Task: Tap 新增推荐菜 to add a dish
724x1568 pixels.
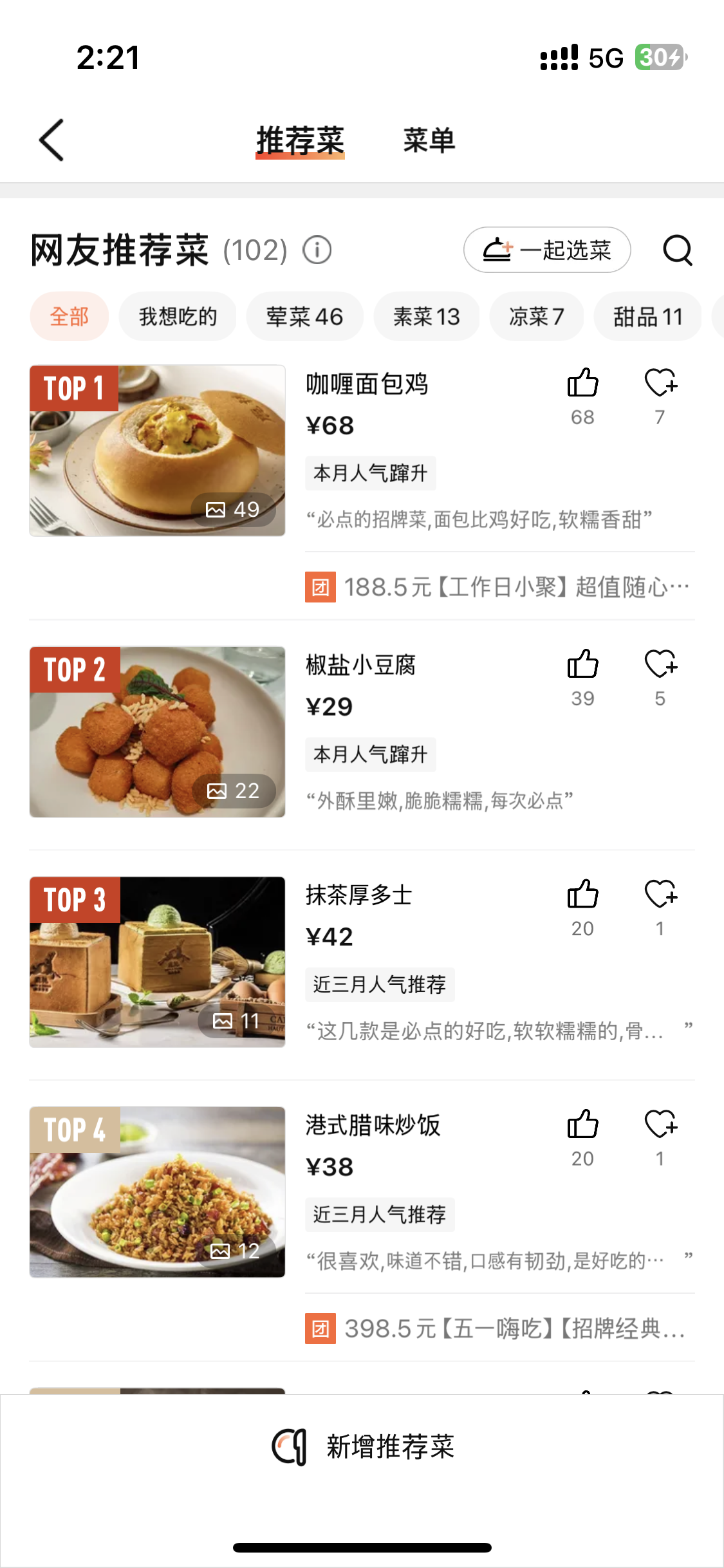Action: (362, 1447)
